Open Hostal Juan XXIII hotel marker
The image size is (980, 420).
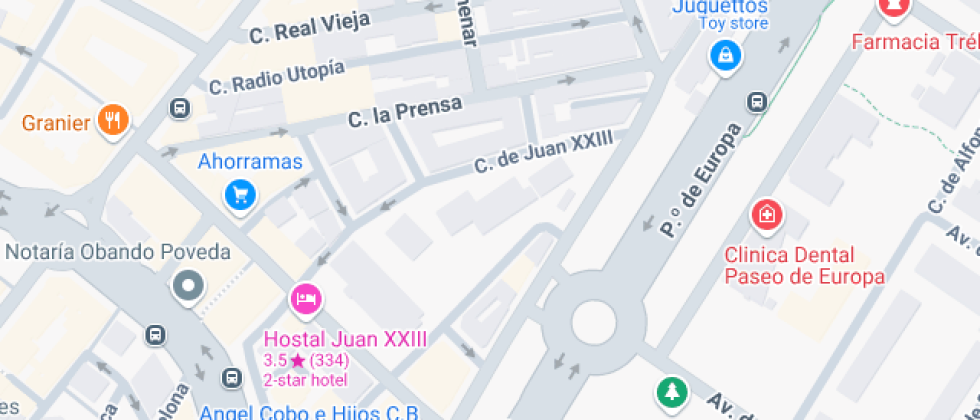tap(306, 297)
